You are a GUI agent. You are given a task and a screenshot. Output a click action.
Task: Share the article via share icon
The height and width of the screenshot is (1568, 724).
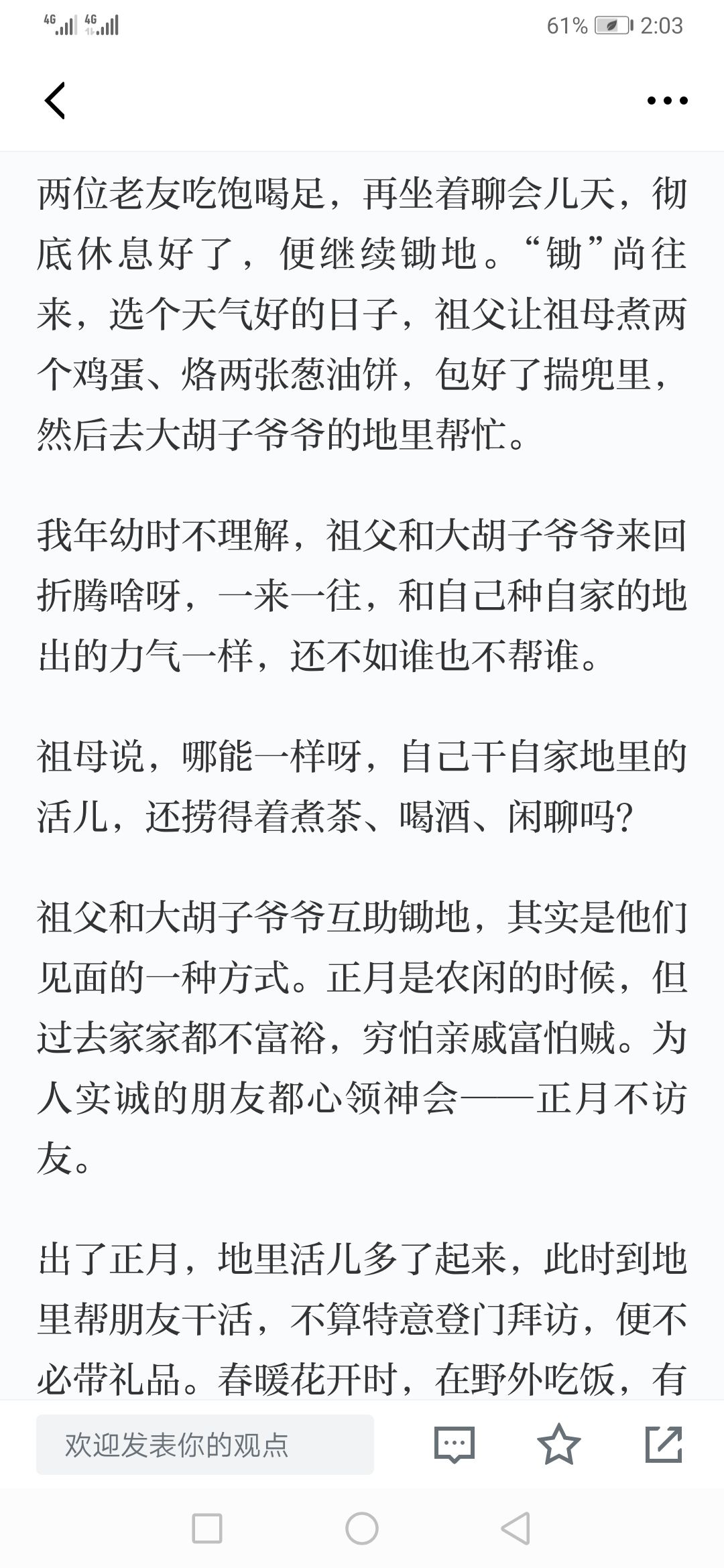664,1444
